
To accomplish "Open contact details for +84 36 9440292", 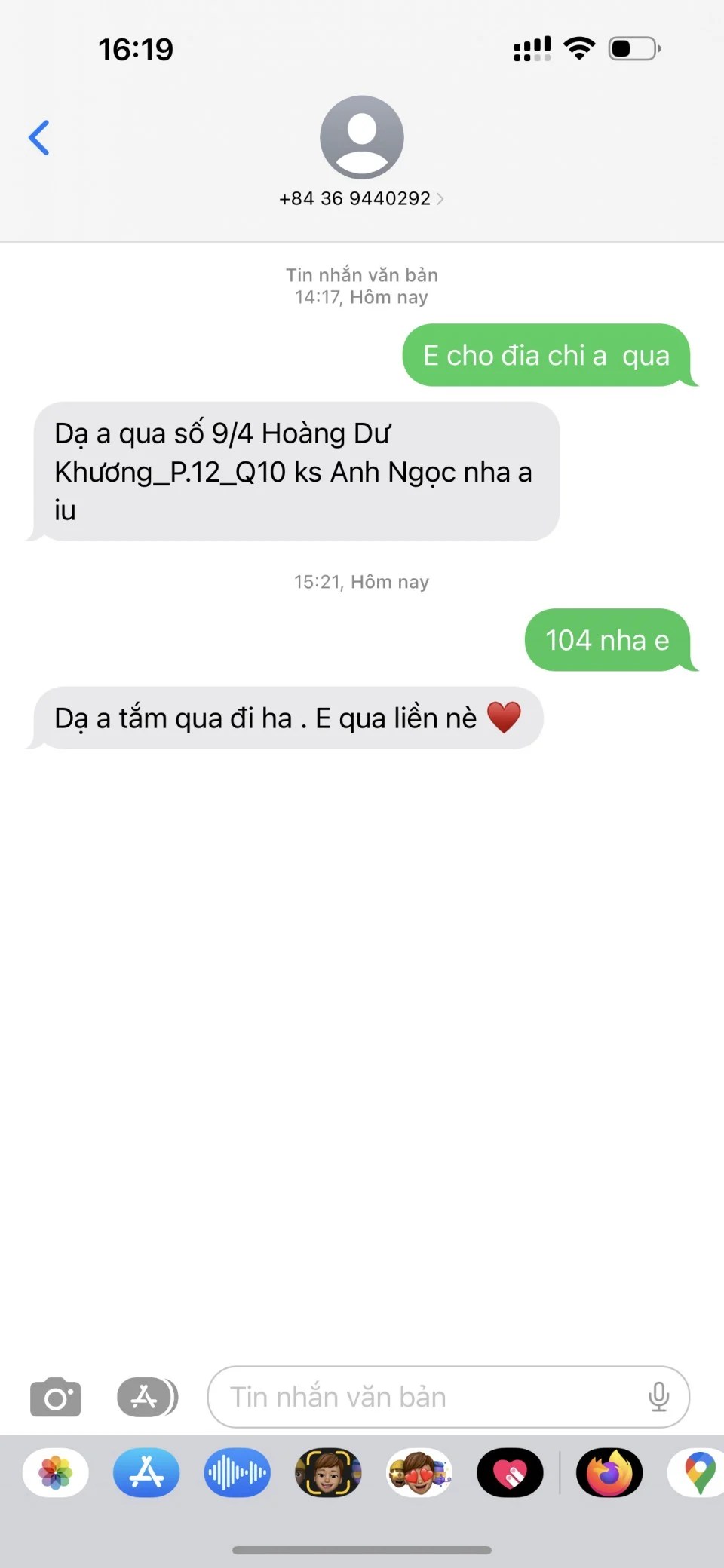I will (361, 198).
